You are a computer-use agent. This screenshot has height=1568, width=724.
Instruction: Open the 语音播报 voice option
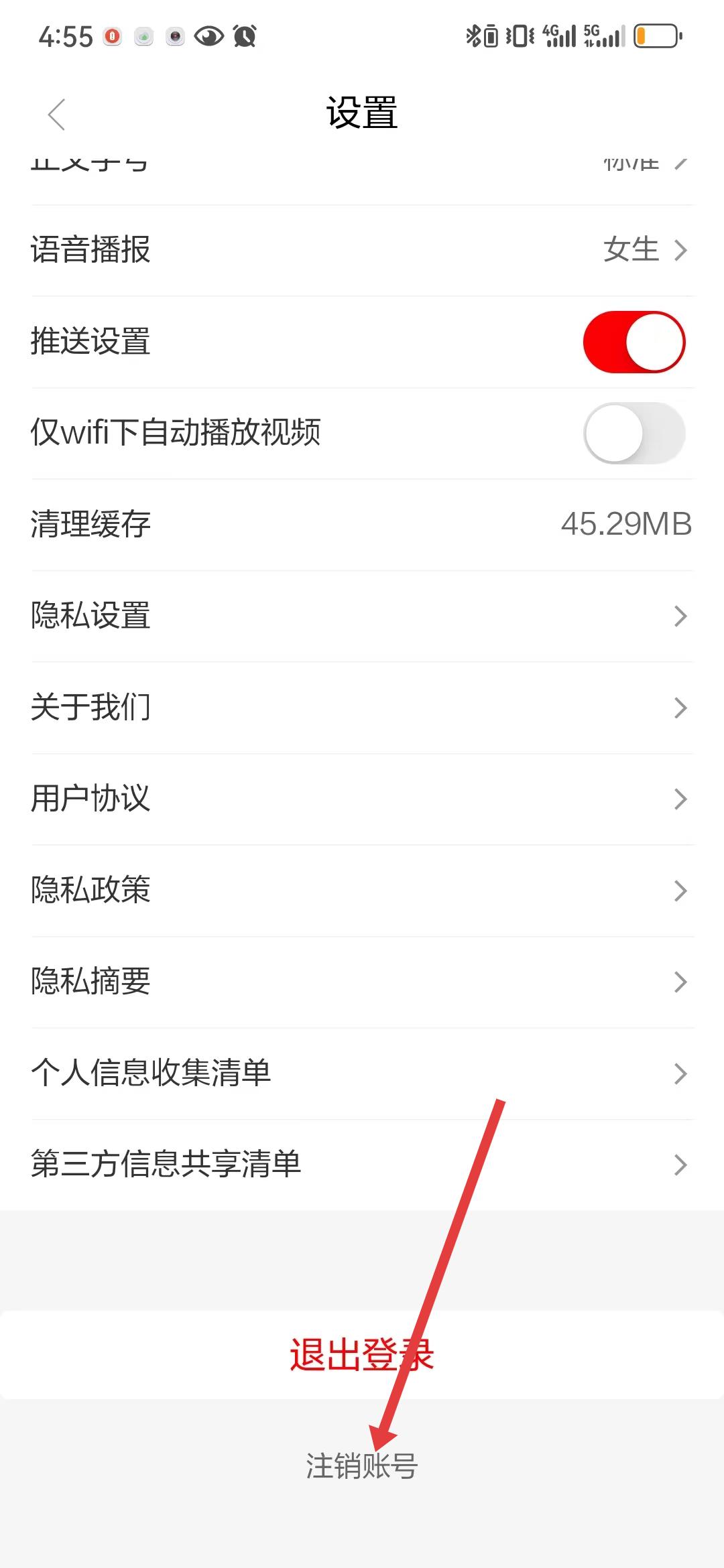[x=362, y=250]
